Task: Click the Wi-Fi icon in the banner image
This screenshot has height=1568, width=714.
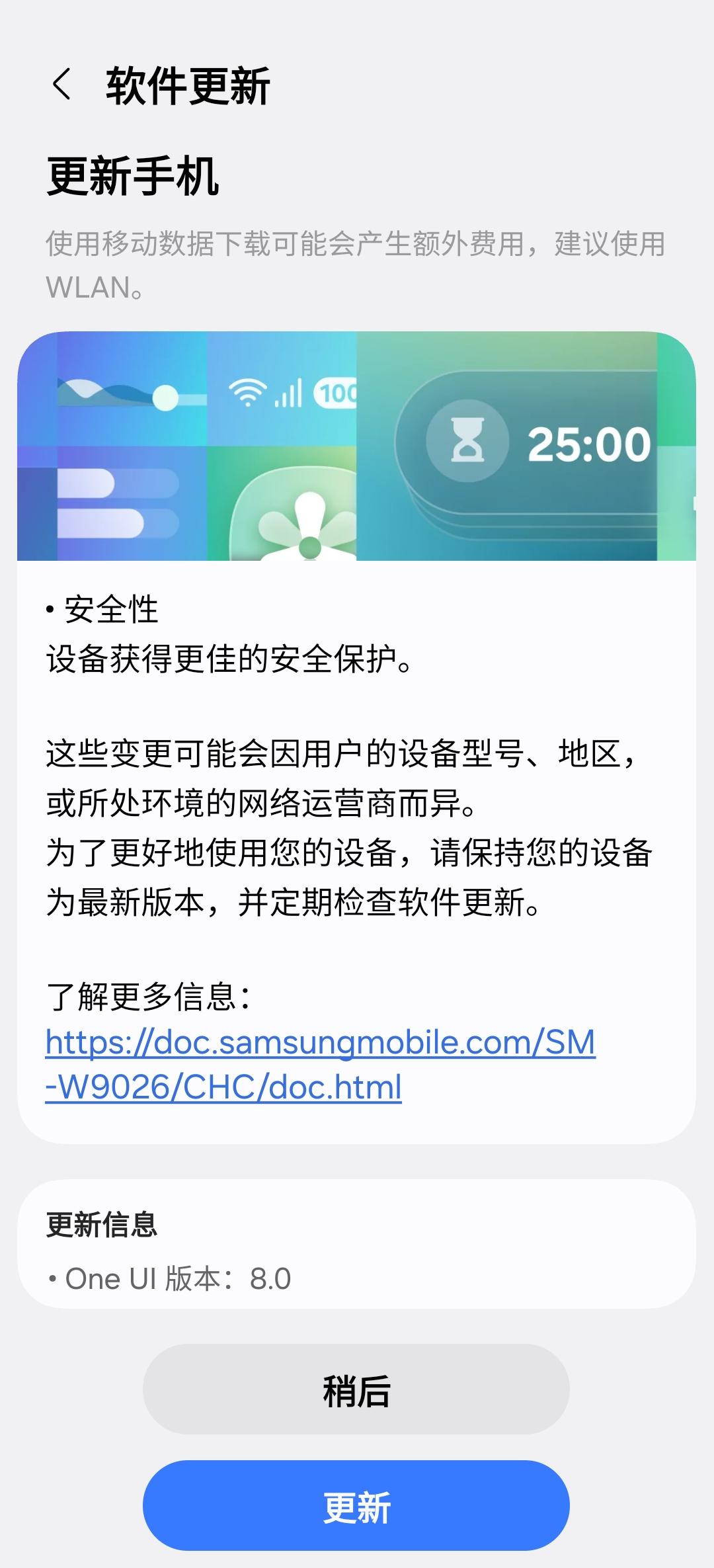Action: pyautogui.click(x=247, y=392)
